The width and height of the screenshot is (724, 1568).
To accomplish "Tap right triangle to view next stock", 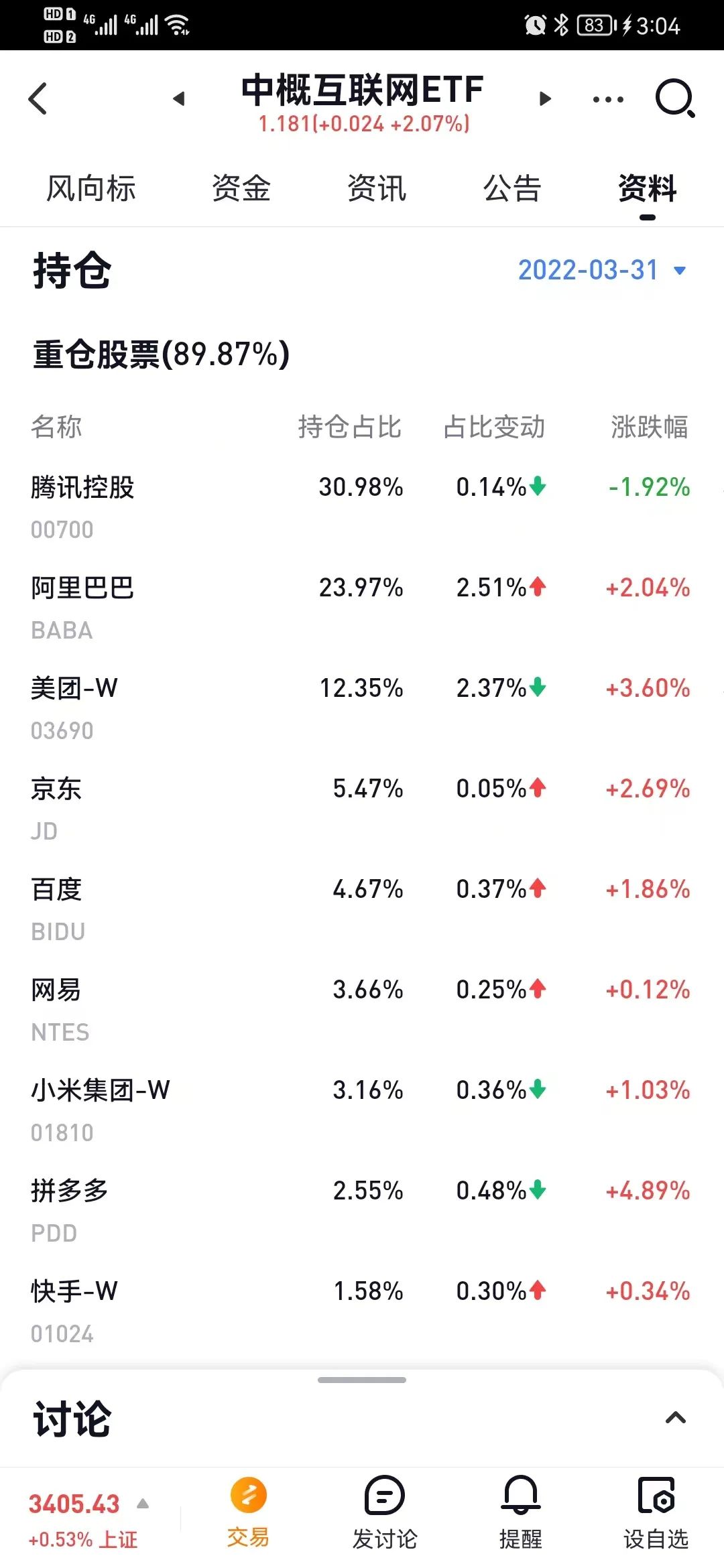I will pyautogui.click(x=544, y=99).
